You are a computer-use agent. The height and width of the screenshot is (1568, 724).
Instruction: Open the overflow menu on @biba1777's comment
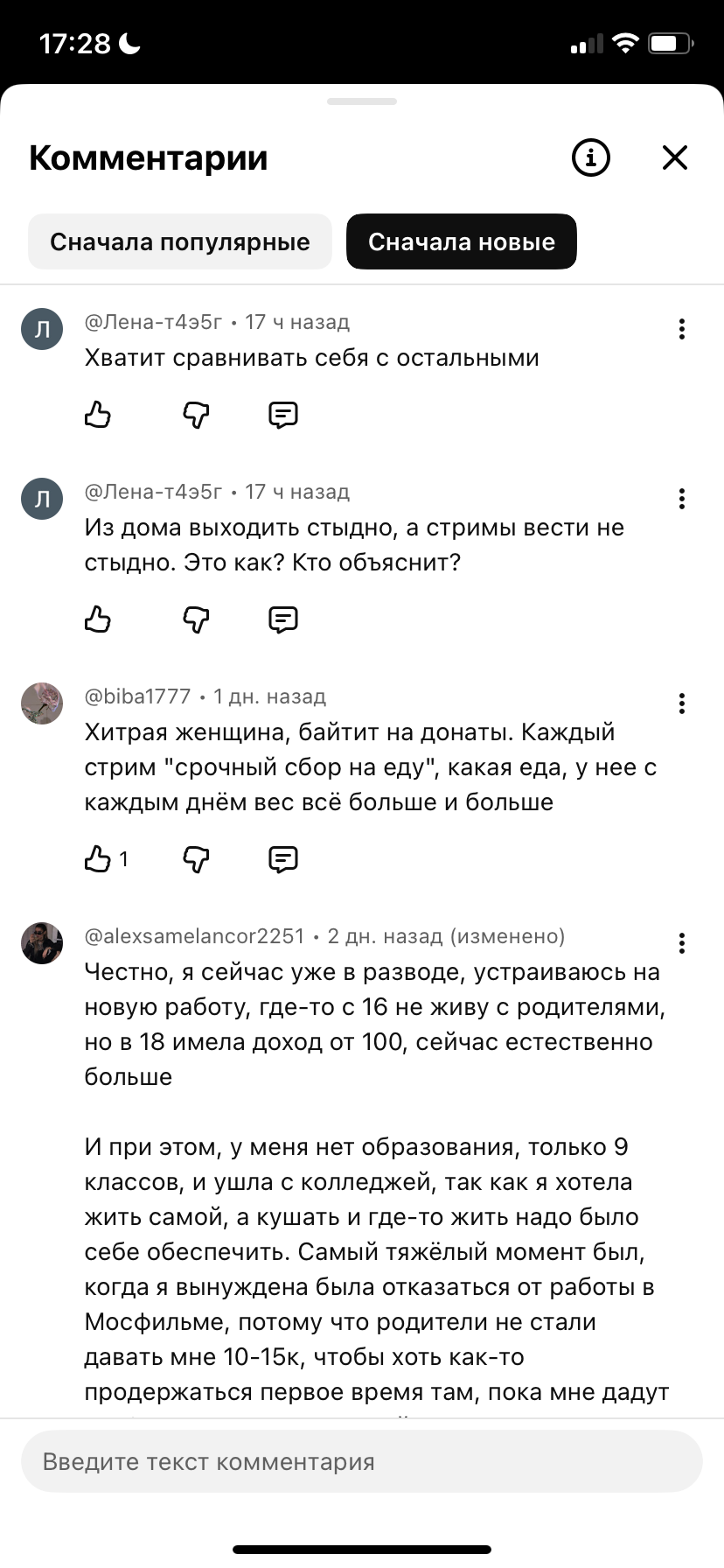click(x=681, y=703)
